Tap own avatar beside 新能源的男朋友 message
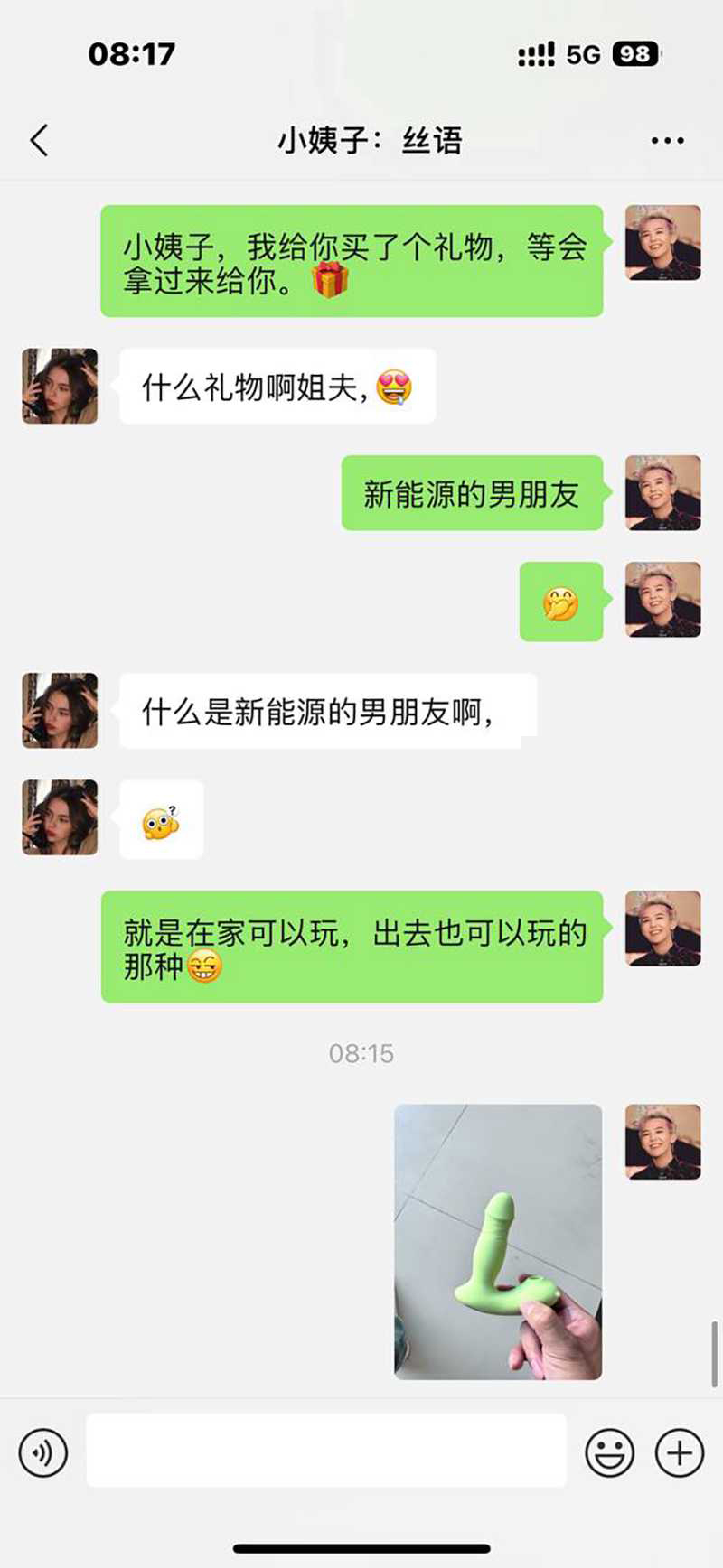Screen dimensions: 723x1568 [x=662, y=493]
